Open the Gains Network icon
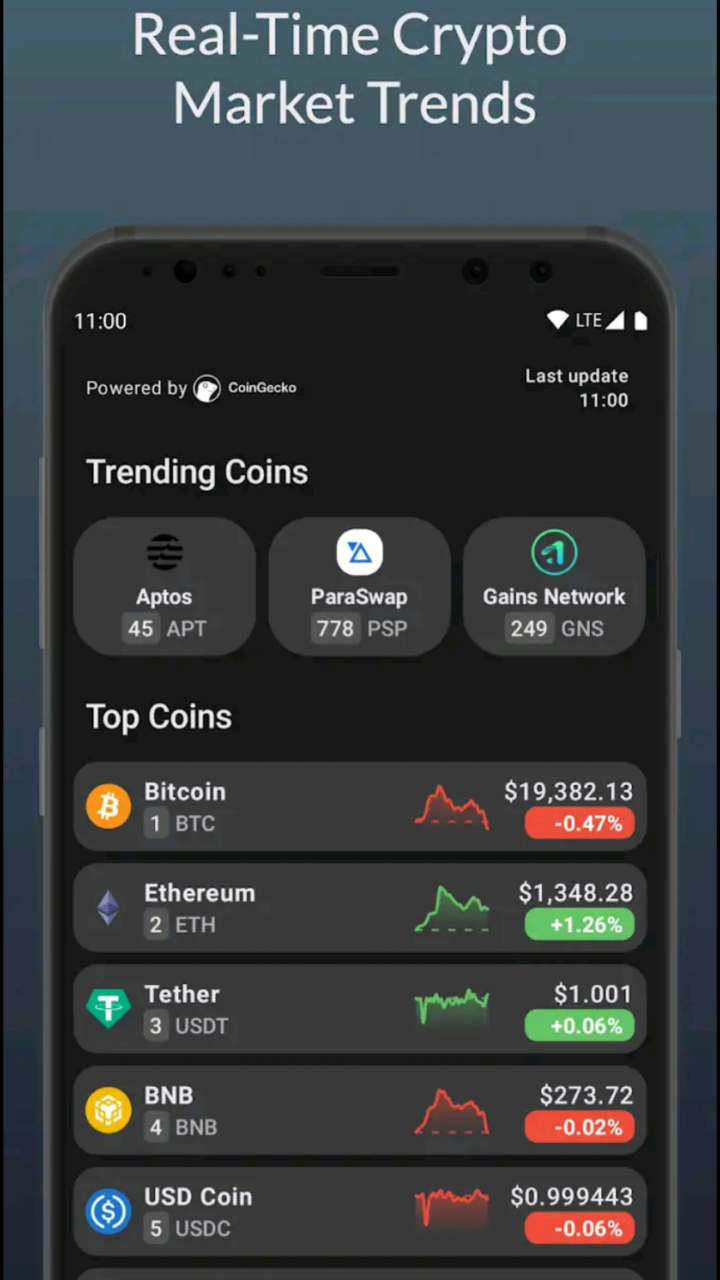Screen dimensions: 720x1280 pos(554,552)
